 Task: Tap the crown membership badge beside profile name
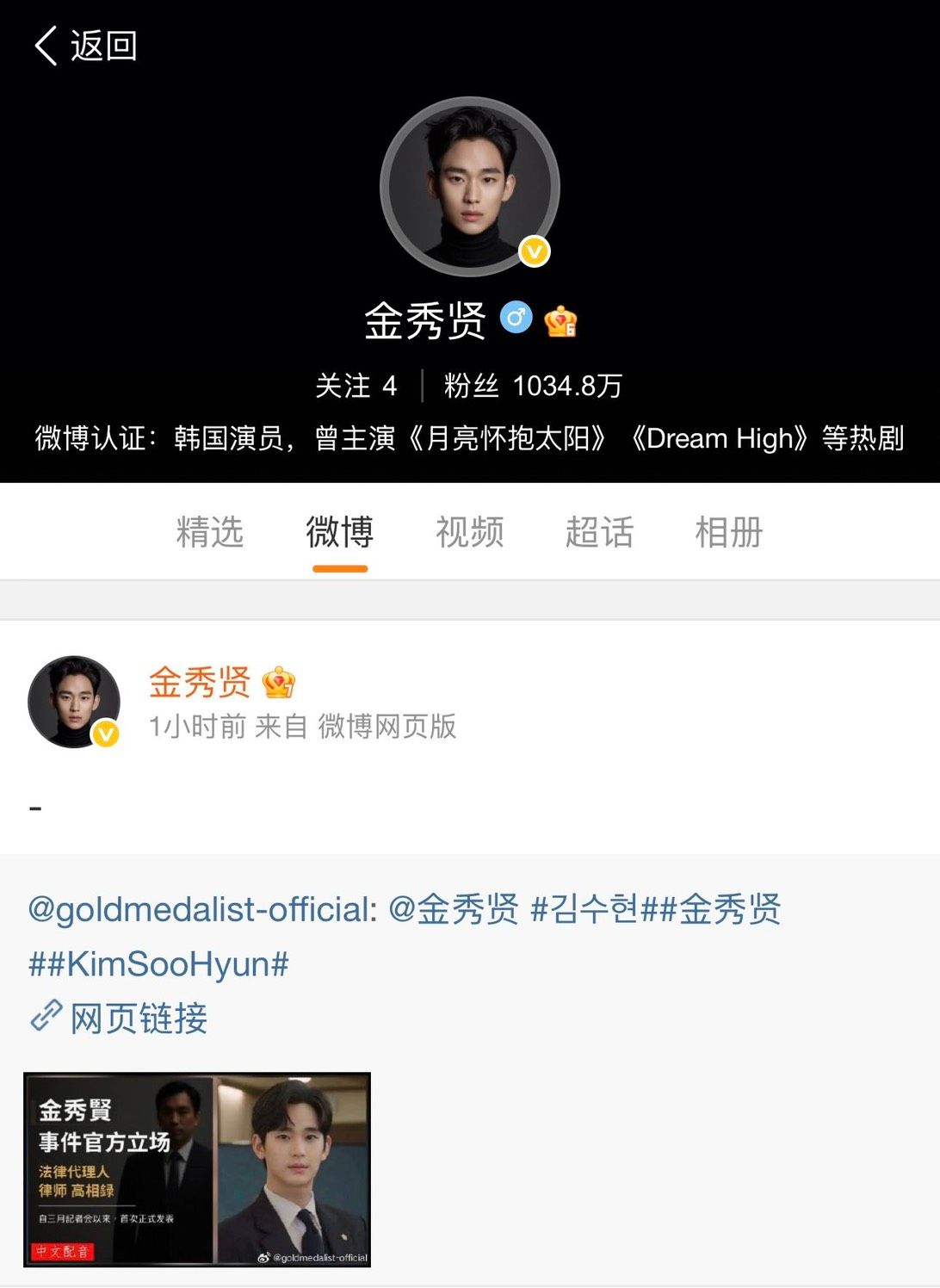[560, 321]
